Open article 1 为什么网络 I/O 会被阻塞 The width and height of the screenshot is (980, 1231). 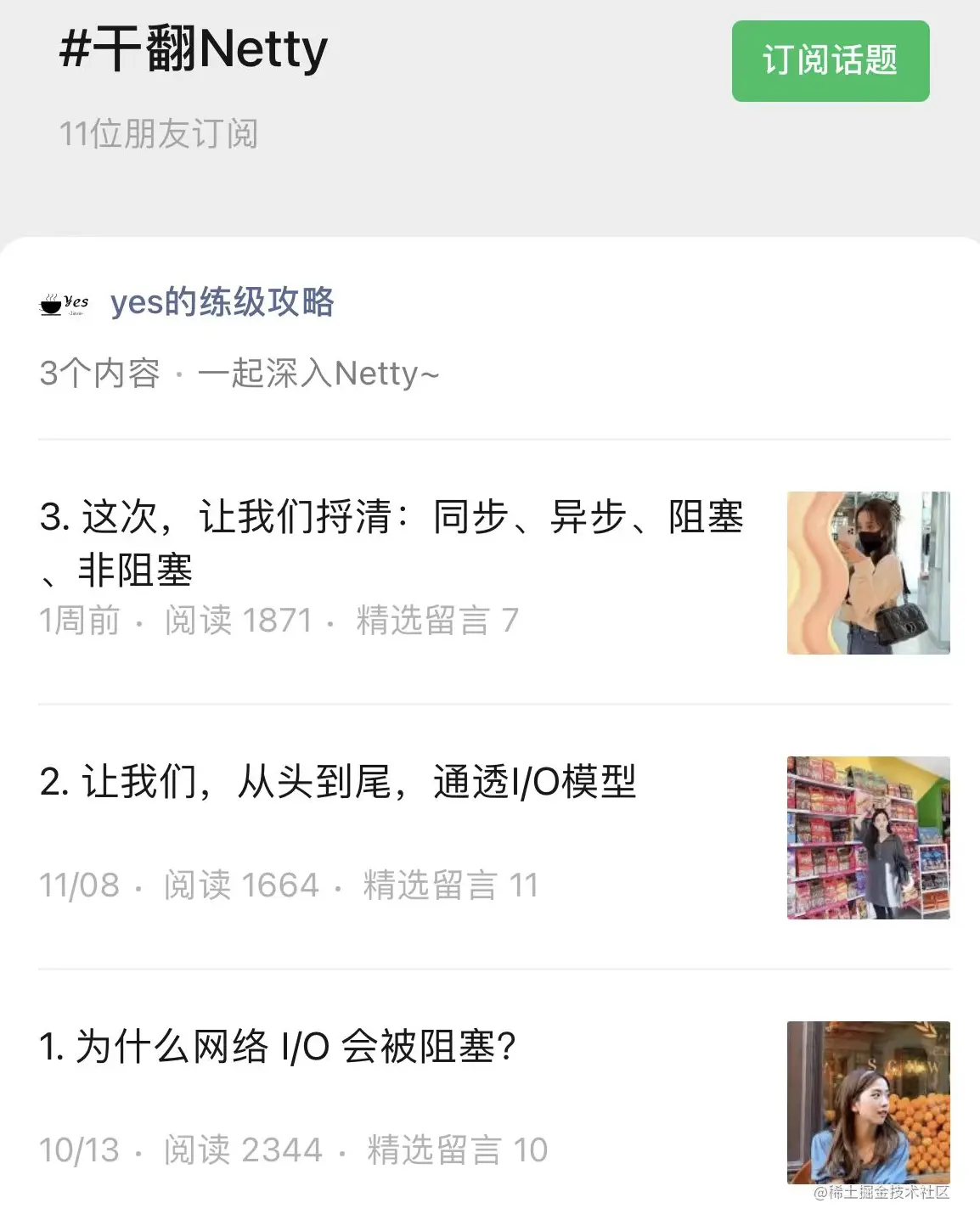(278, 1048)
